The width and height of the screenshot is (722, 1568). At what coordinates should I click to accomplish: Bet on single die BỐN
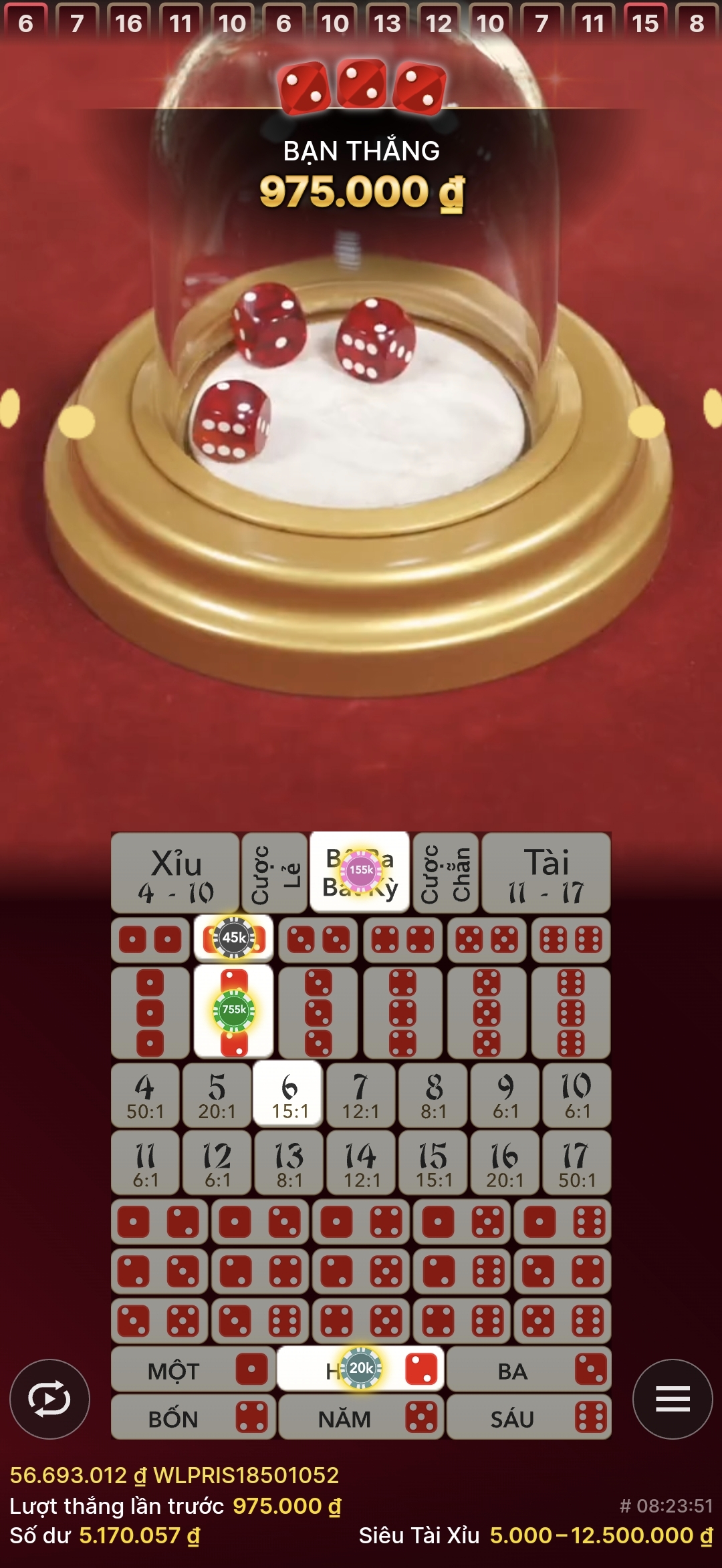(x=193, y=1418)
